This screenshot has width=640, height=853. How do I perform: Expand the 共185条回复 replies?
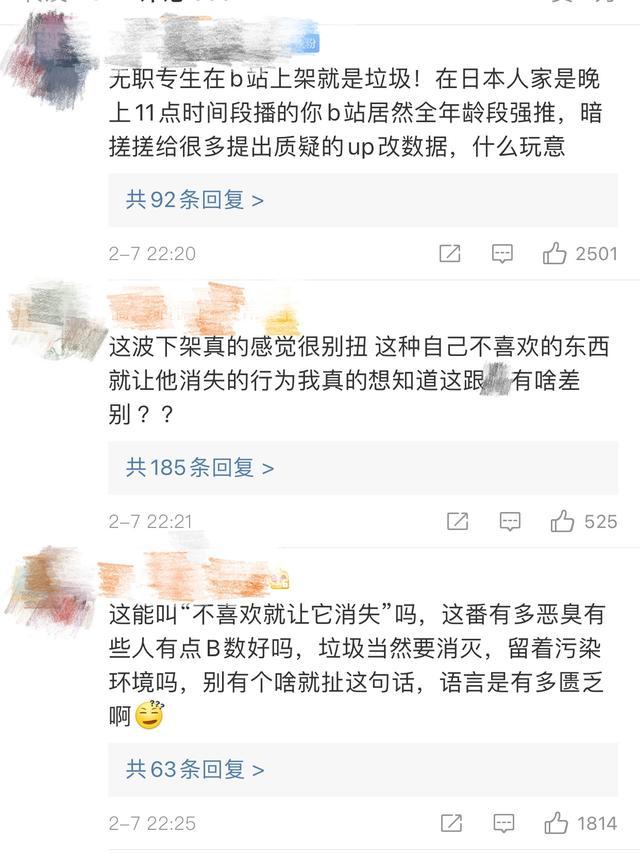[x=199, y=467]
